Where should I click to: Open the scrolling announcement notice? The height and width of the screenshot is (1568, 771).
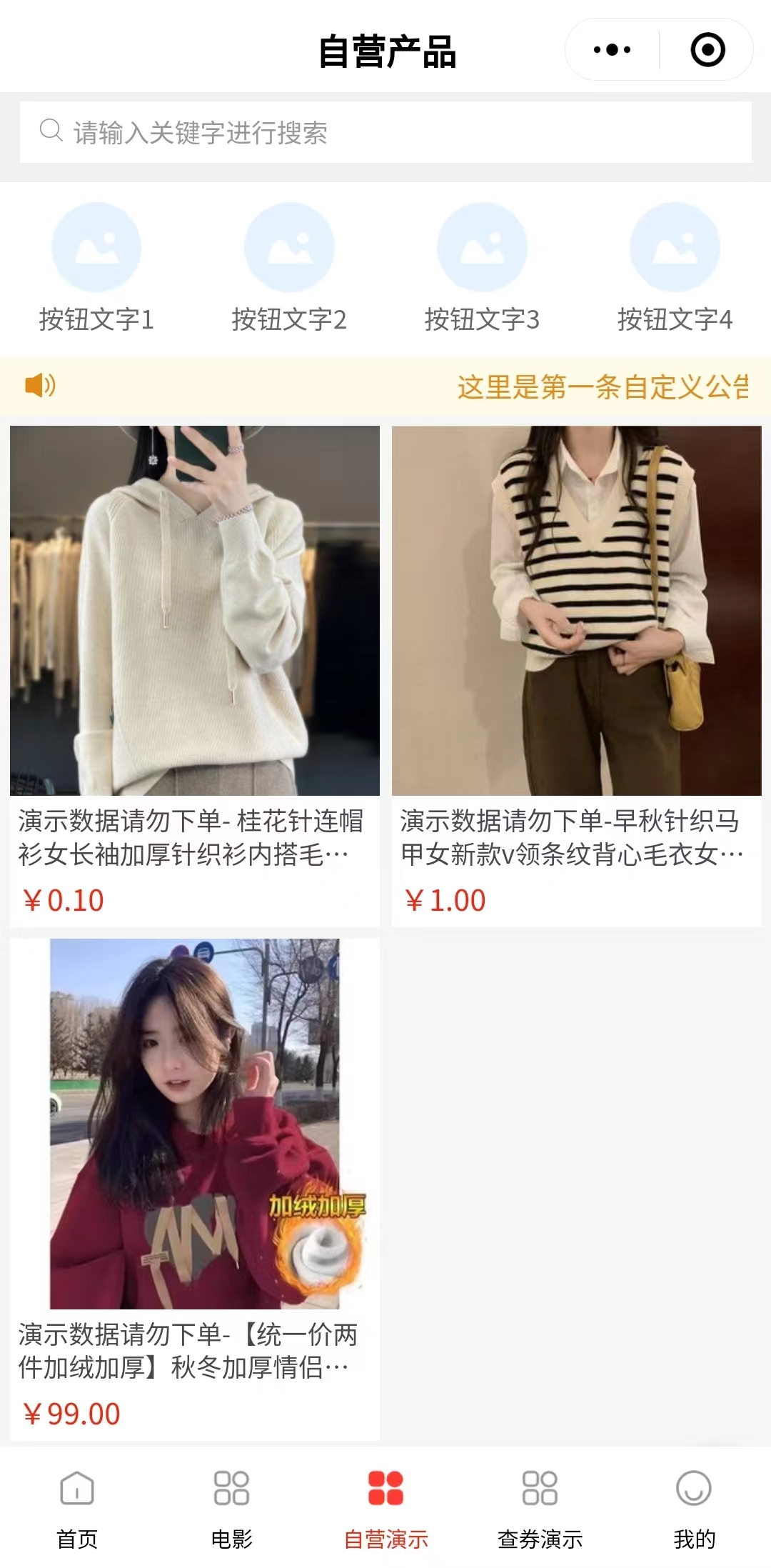385,386
